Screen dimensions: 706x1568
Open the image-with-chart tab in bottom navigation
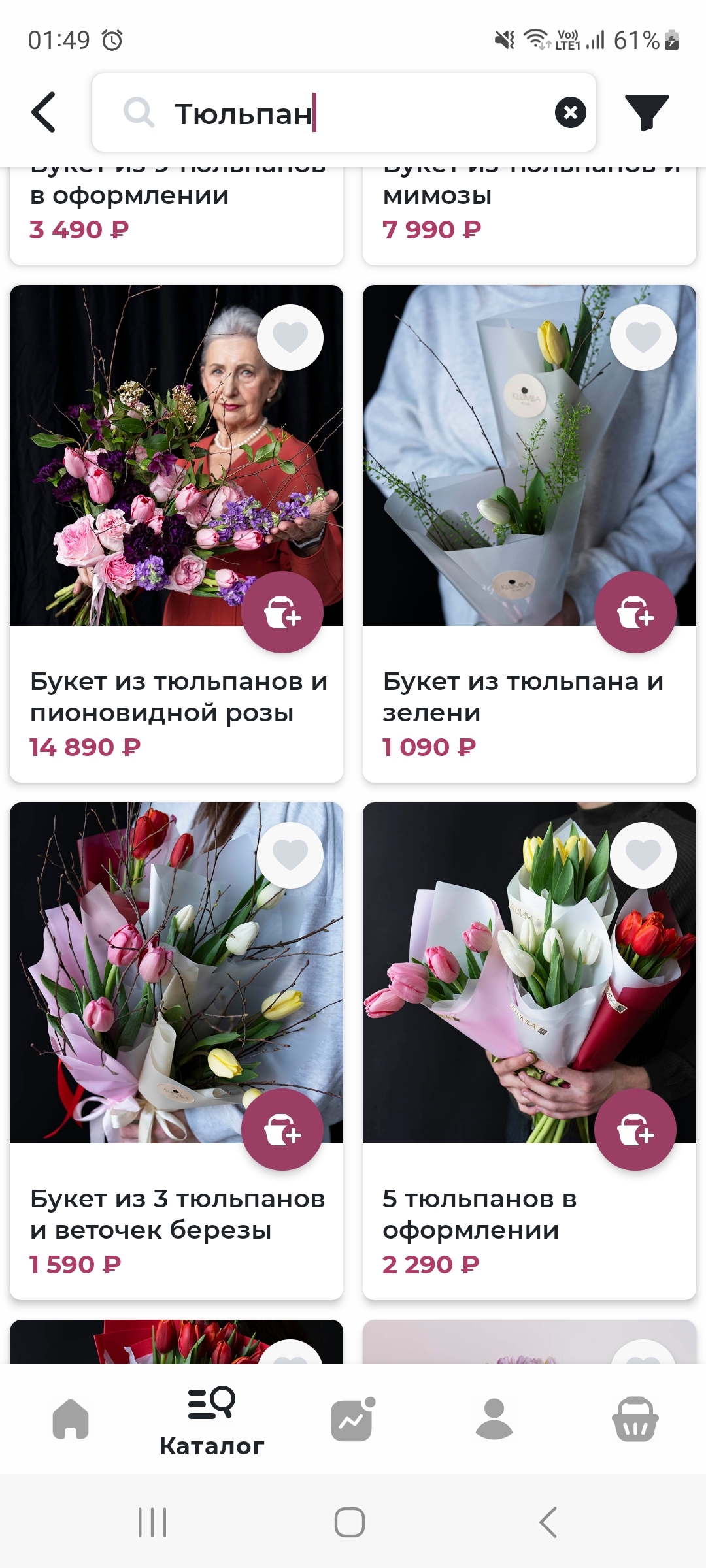pyautogui.click(x=353, y=1419)
